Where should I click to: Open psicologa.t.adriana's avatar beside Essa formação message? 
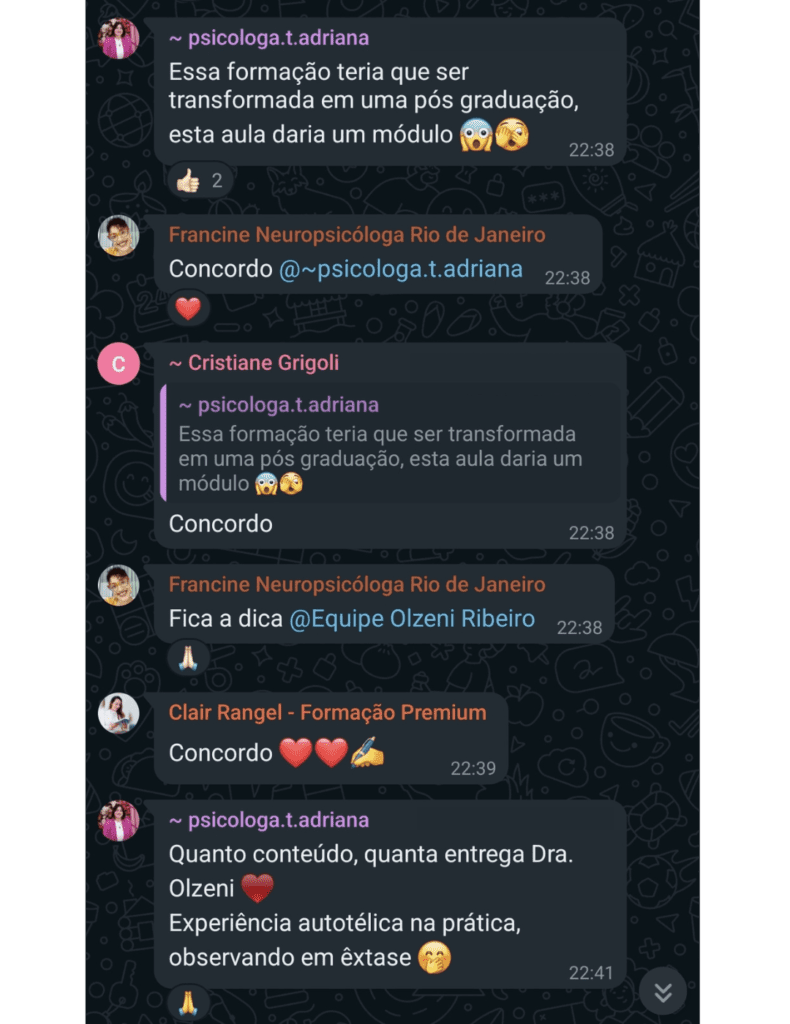(118, 40)
